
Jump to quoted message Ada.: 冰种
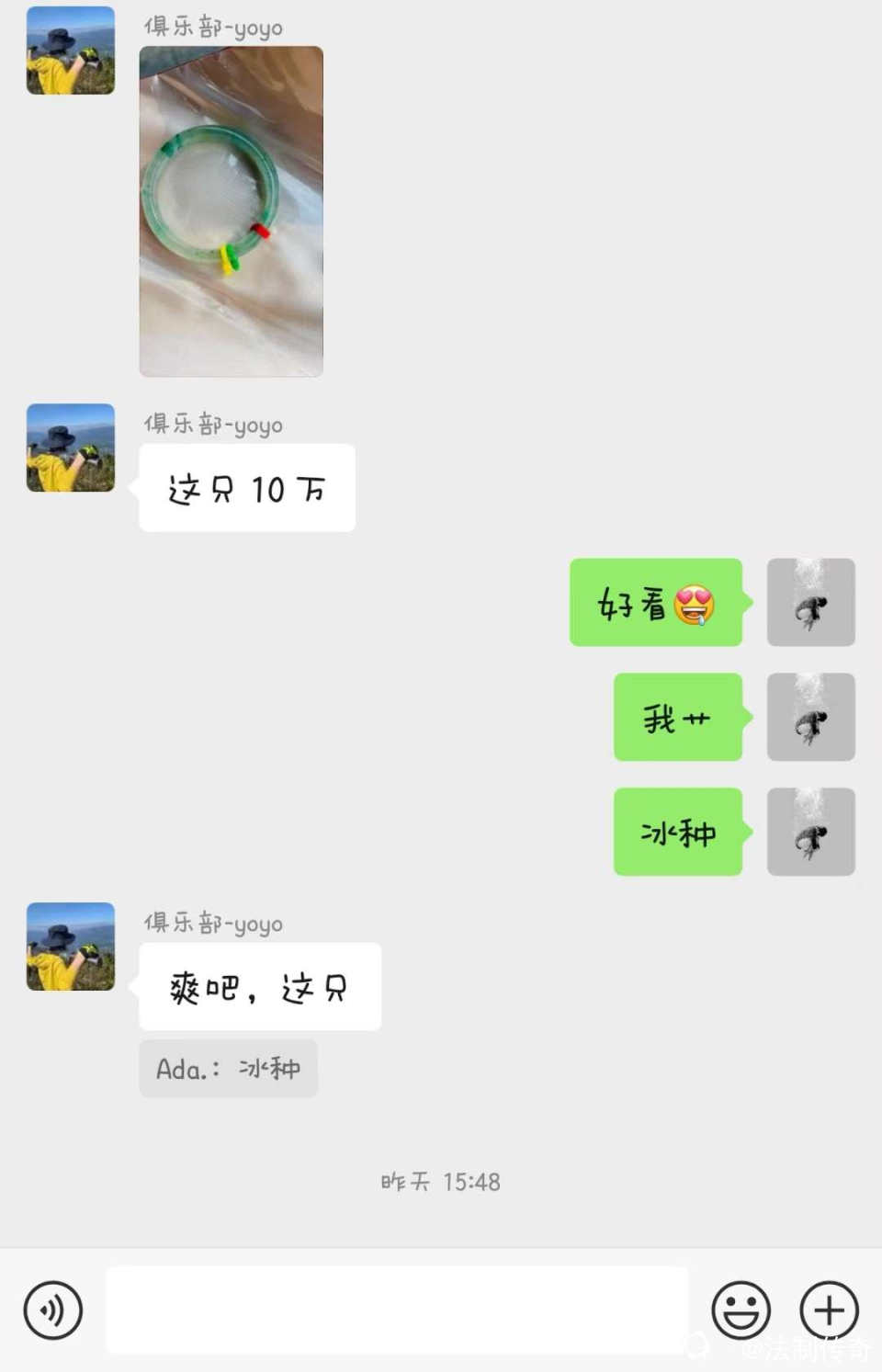coord(228,1069)
